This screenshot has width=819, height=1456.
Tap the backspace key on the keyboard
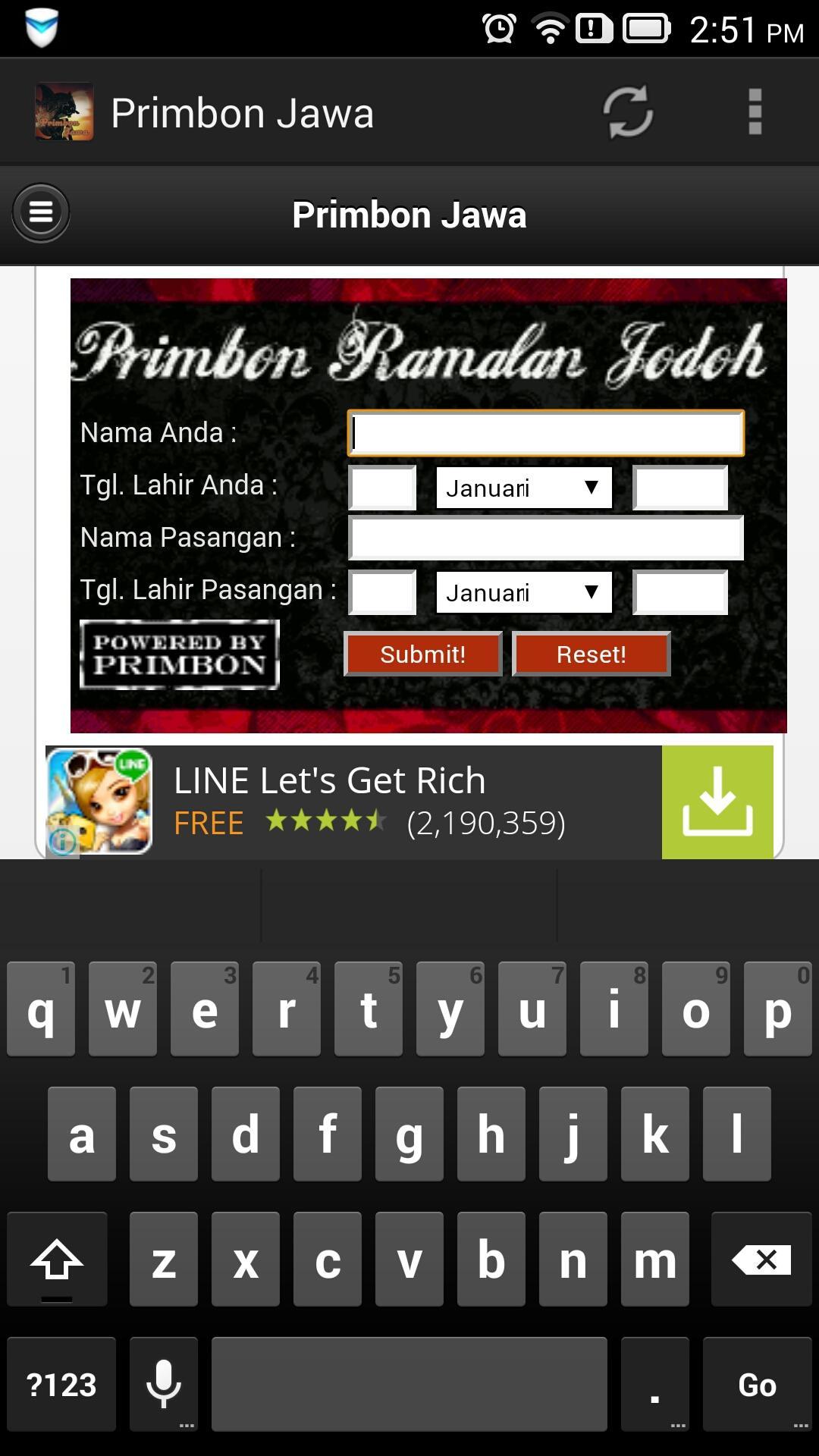pos(761,1260)
